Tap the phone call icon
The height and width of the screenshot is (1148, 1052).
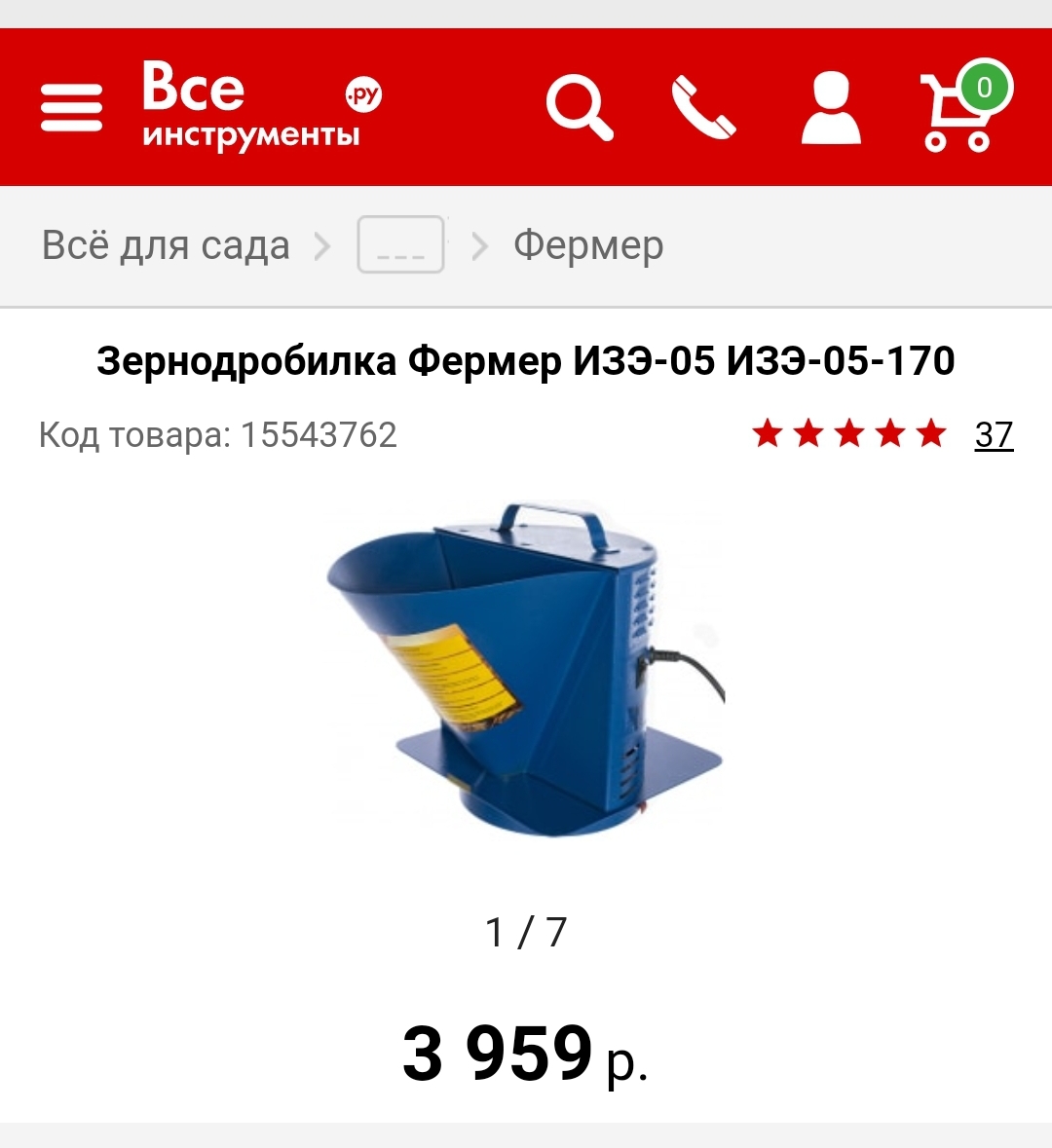pos(703,107)
